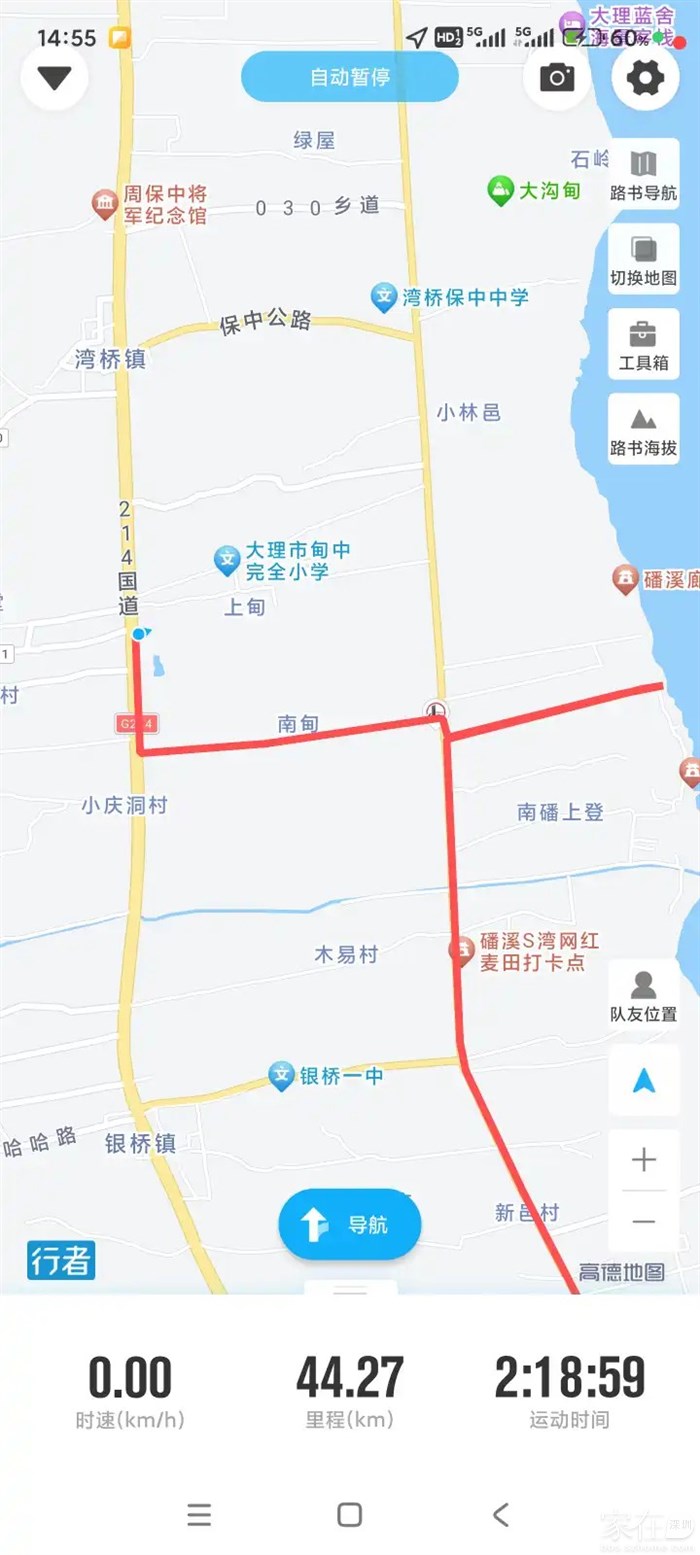The height and width of the screenshot is (1555, 700).
Task: Open the settings gear
Action: click(x=645, y=78)
